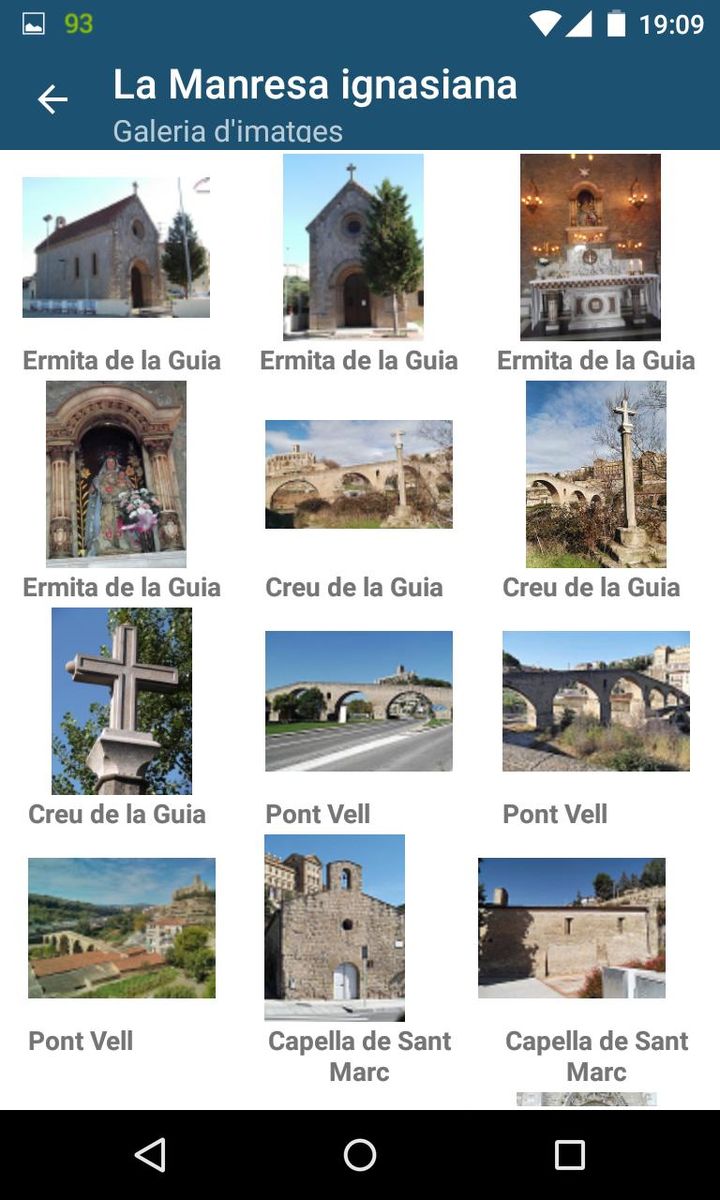Image resolution: width=720 pixels, height=1200 pixels.
Task: Open the recent apps overview
Action: (569, 1155)
